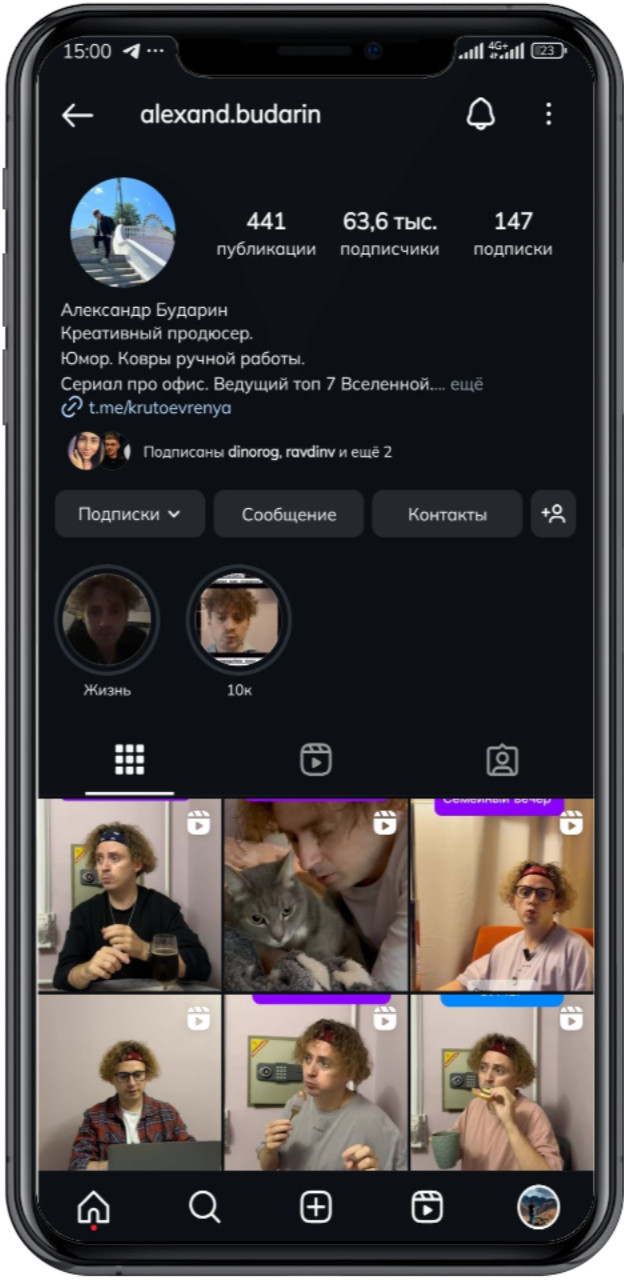This screenshot has width=624, height=1280.
Task: Open the 10к story highlight
Action: click(239, 619)
